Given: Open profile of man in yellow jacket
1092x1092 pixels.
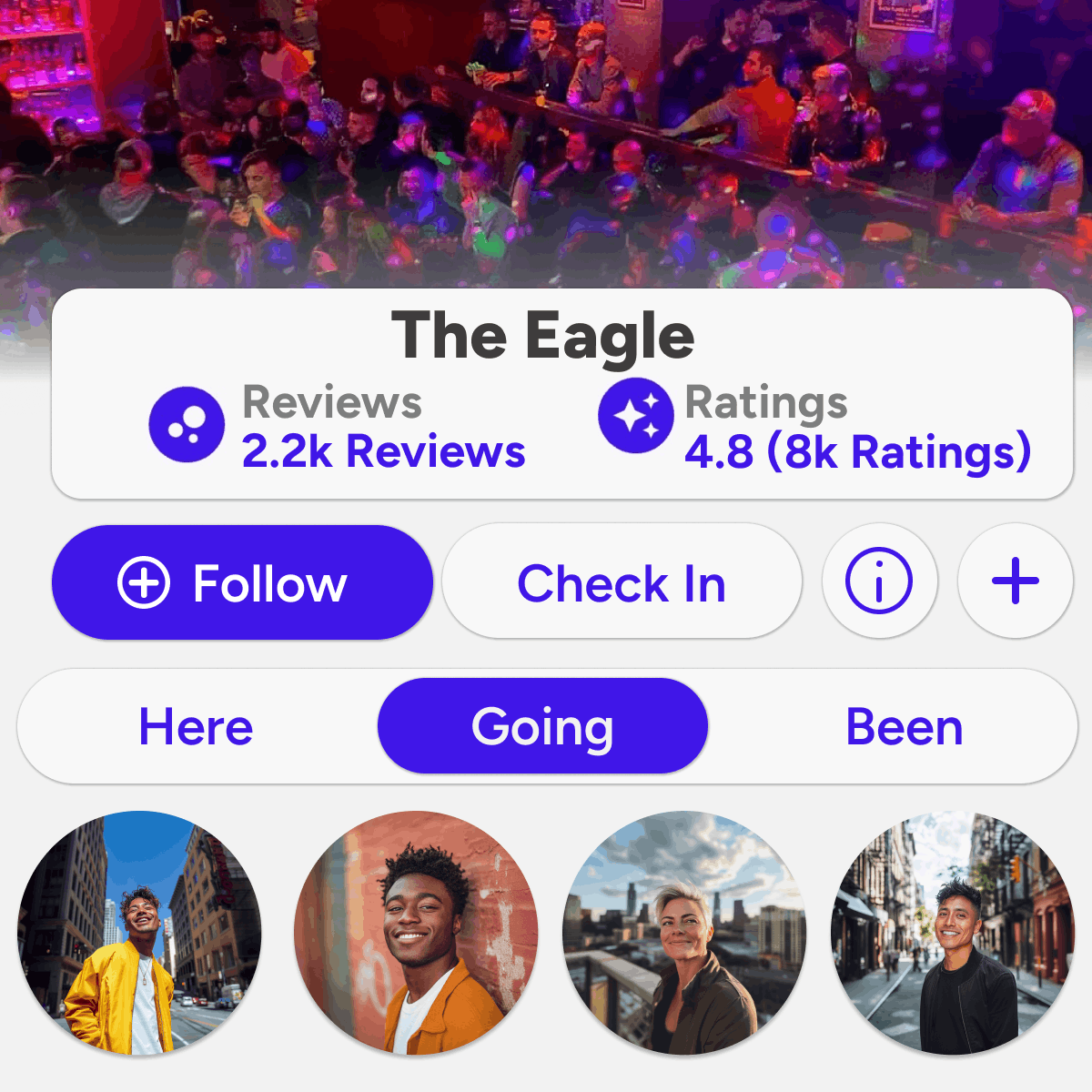Looking at the screenshot, I should click(139, 933).
